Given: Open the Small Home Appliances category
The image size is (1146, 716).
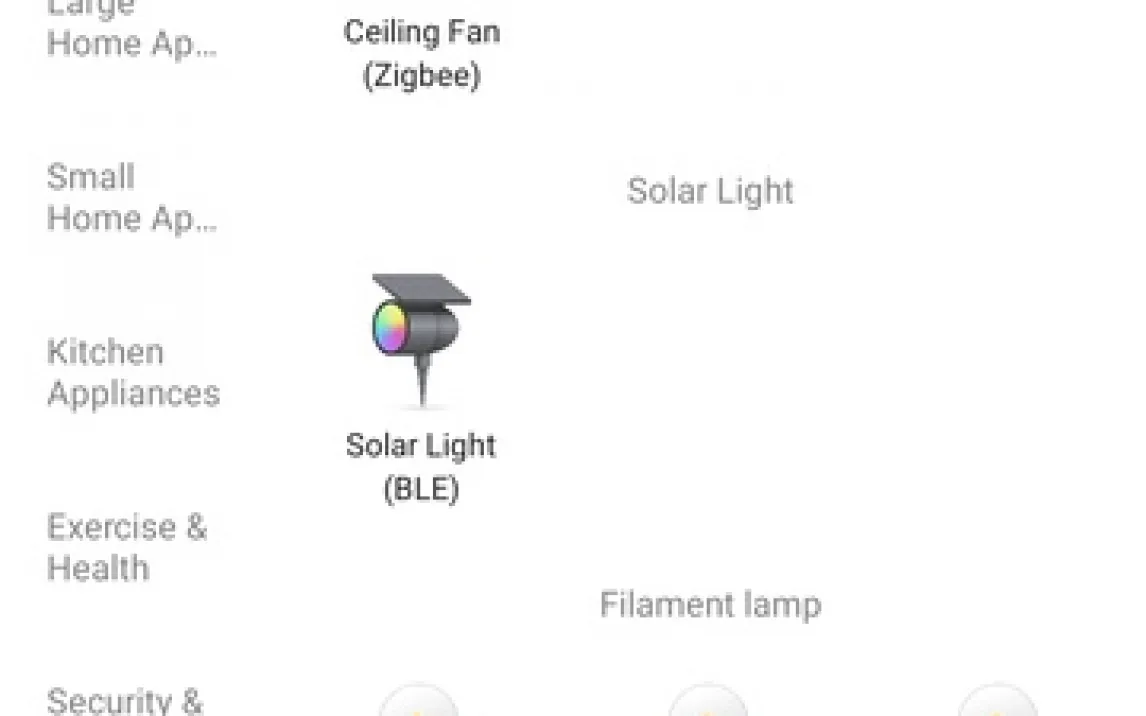Looking at the screenshot, I should pos(131,198).
